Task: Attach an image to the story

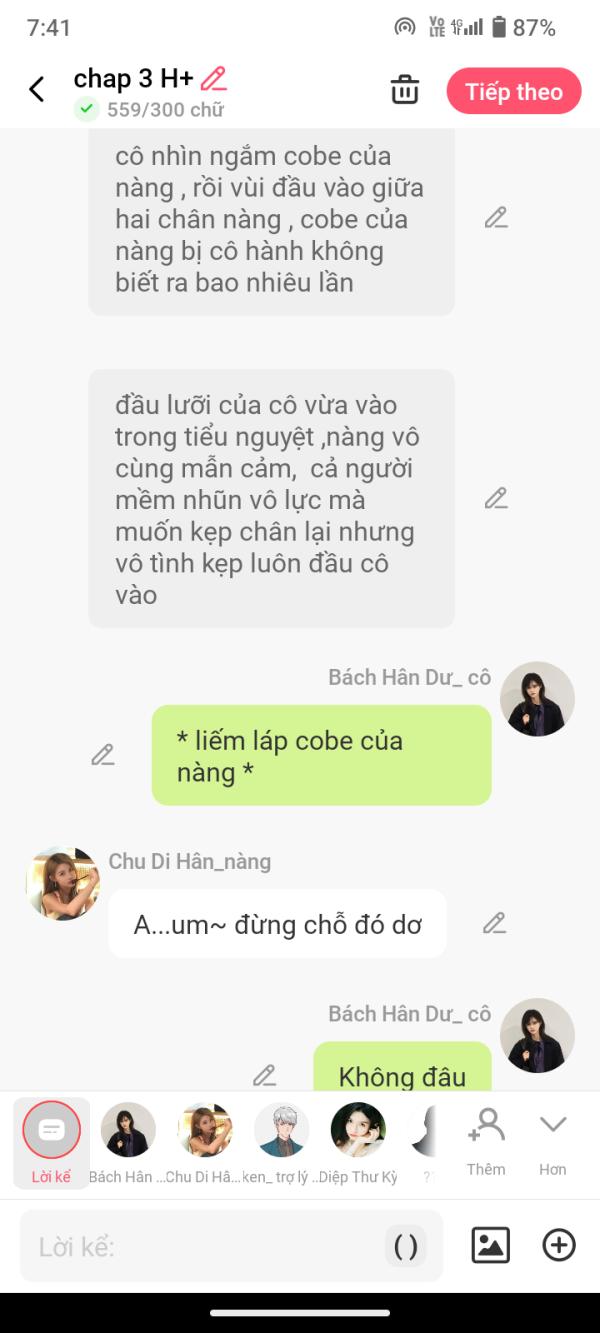Action: 490,1245
